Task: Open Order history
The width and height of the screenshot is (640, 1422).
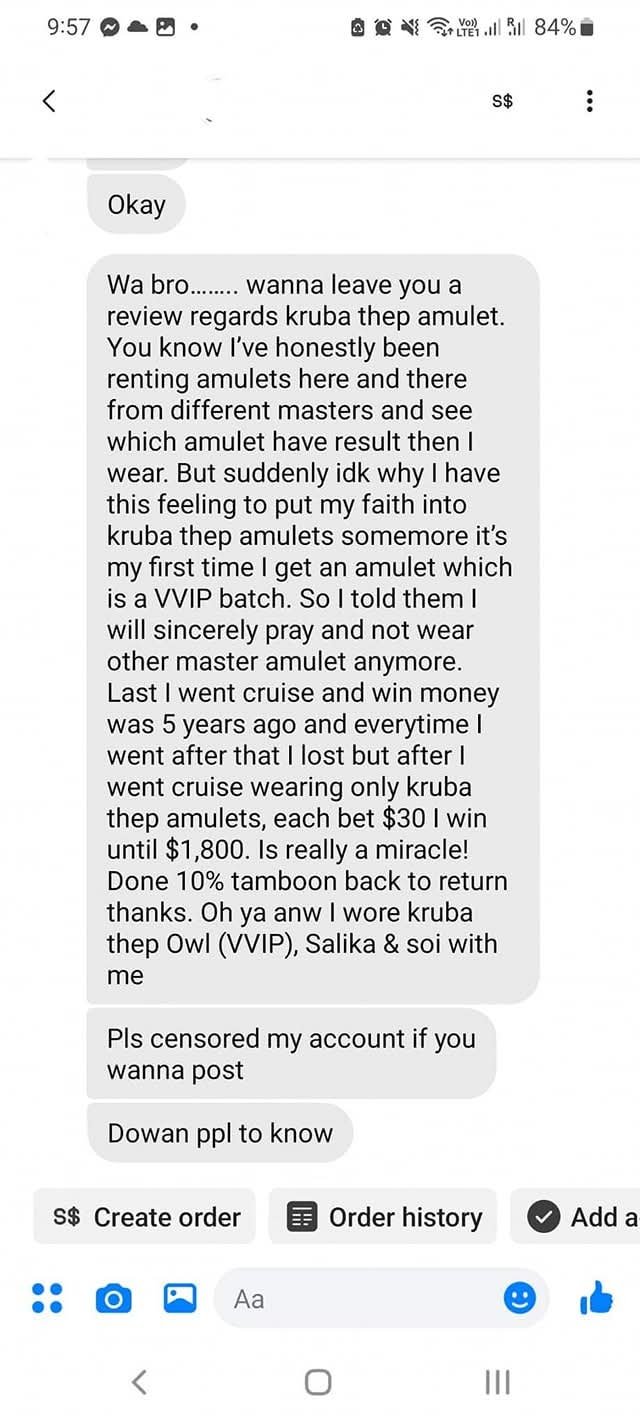Action: point(384,1216)
